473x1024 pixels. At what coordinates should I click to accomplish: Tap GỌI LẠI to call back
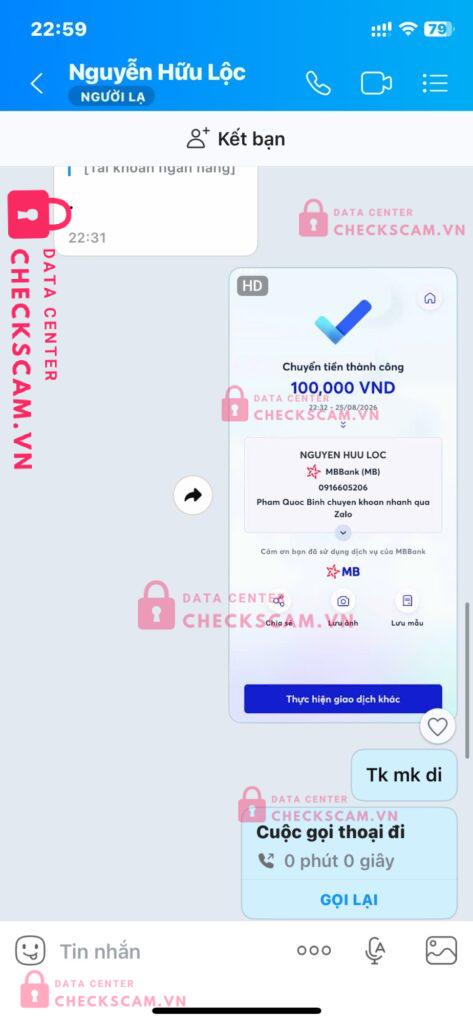pyautogui.click(x=349, y=900)
